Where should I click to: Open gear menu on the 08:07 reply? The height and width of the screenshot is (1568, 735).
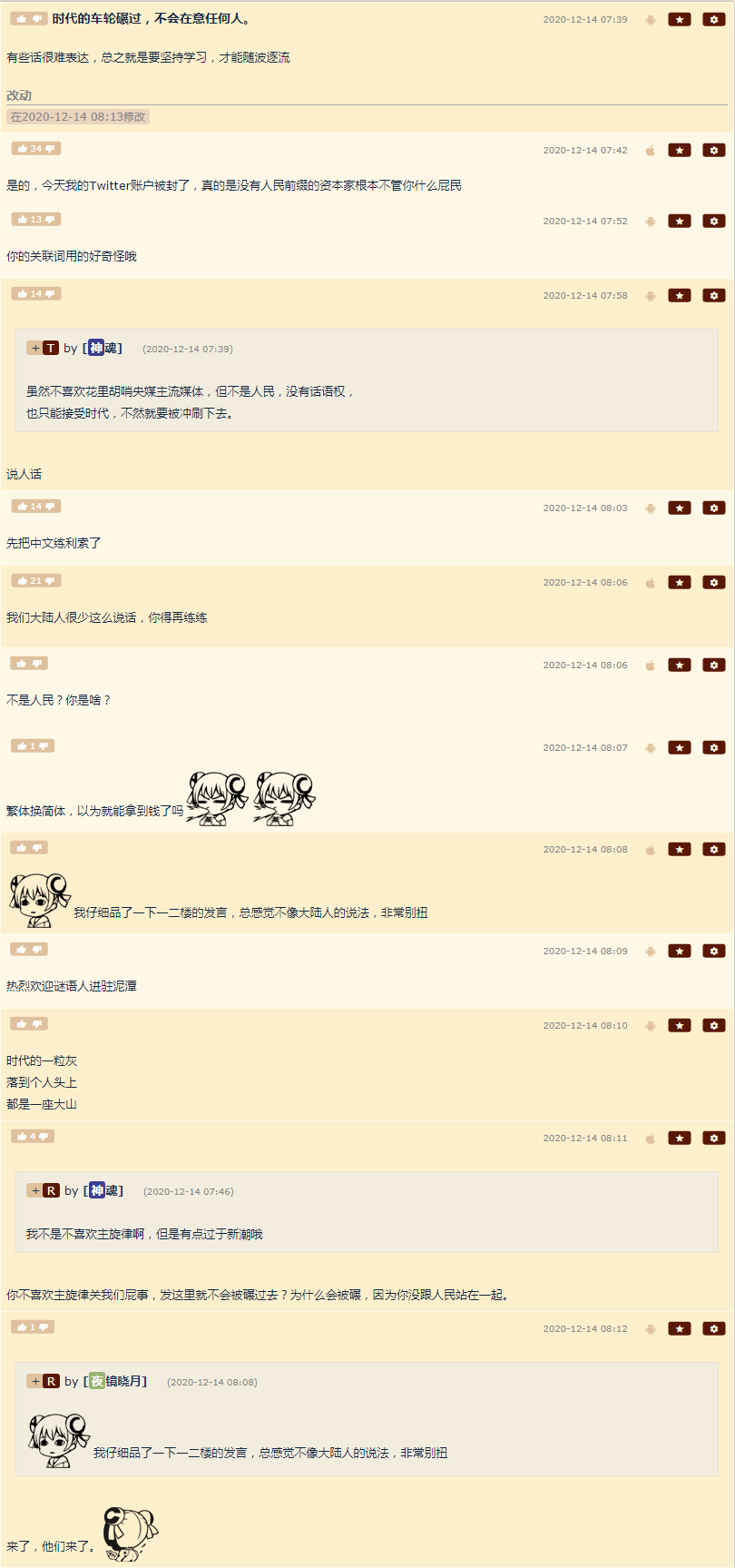[x=713, y=747]
